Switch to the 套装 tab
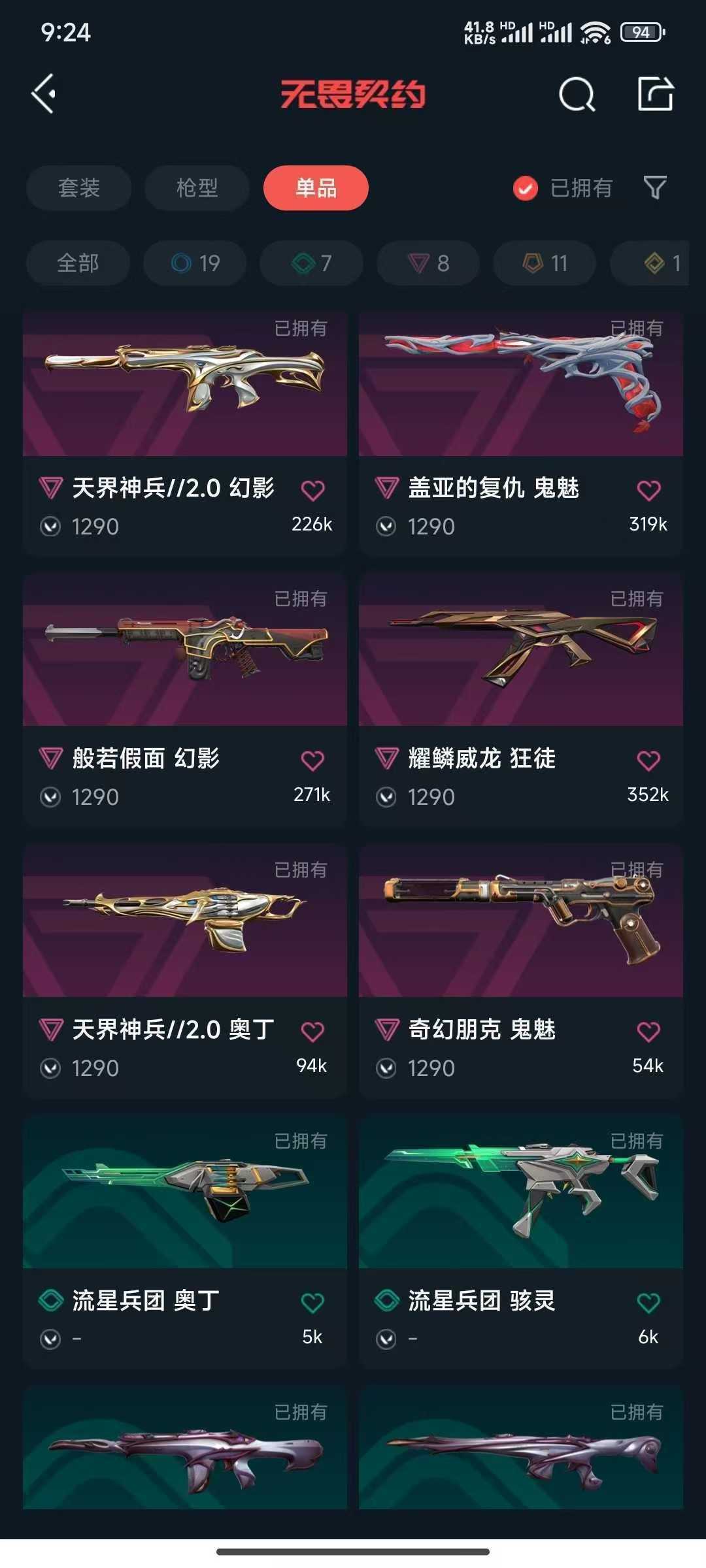706x1568 pixels. 78,188
